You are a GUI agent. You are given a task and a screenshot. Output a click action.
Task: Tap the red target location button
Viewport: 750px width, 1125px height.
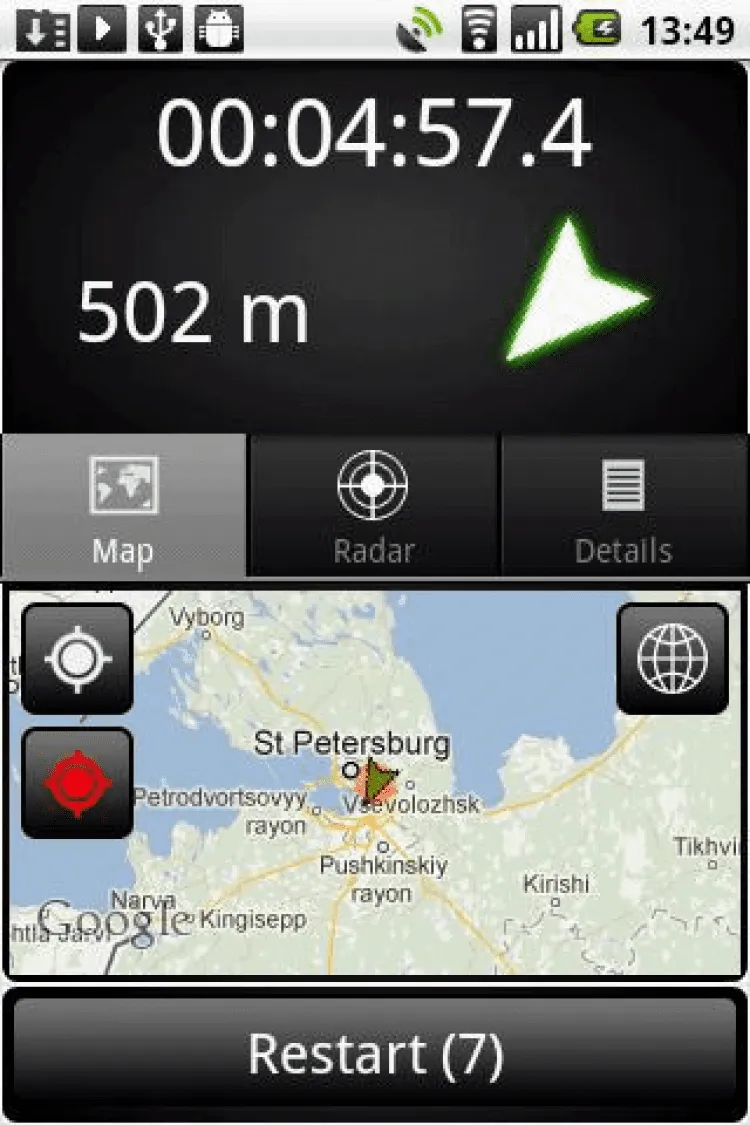click(77, 782)
